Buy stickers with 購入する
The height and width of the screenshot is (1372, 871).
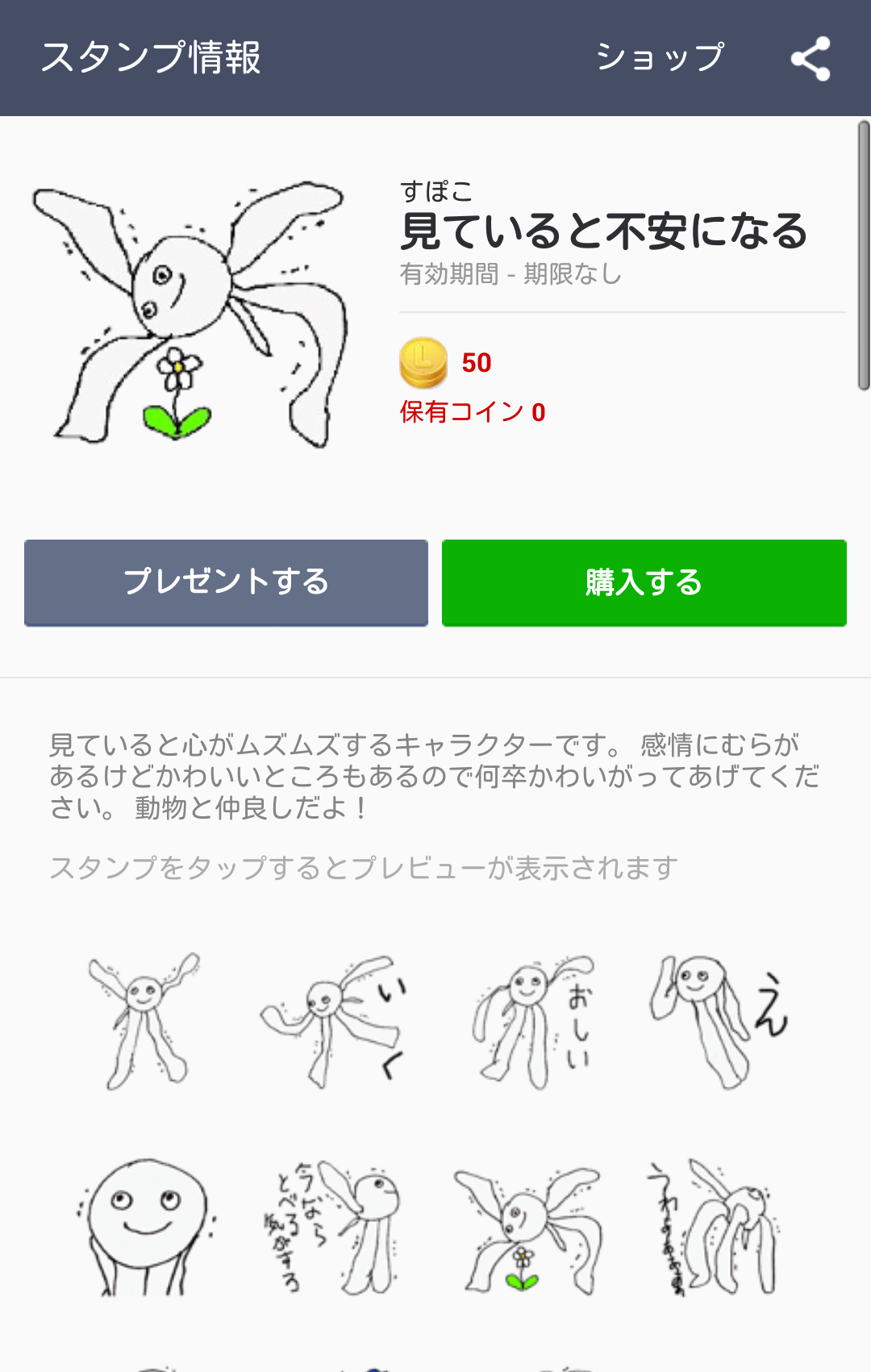click(x=644, y=582)
